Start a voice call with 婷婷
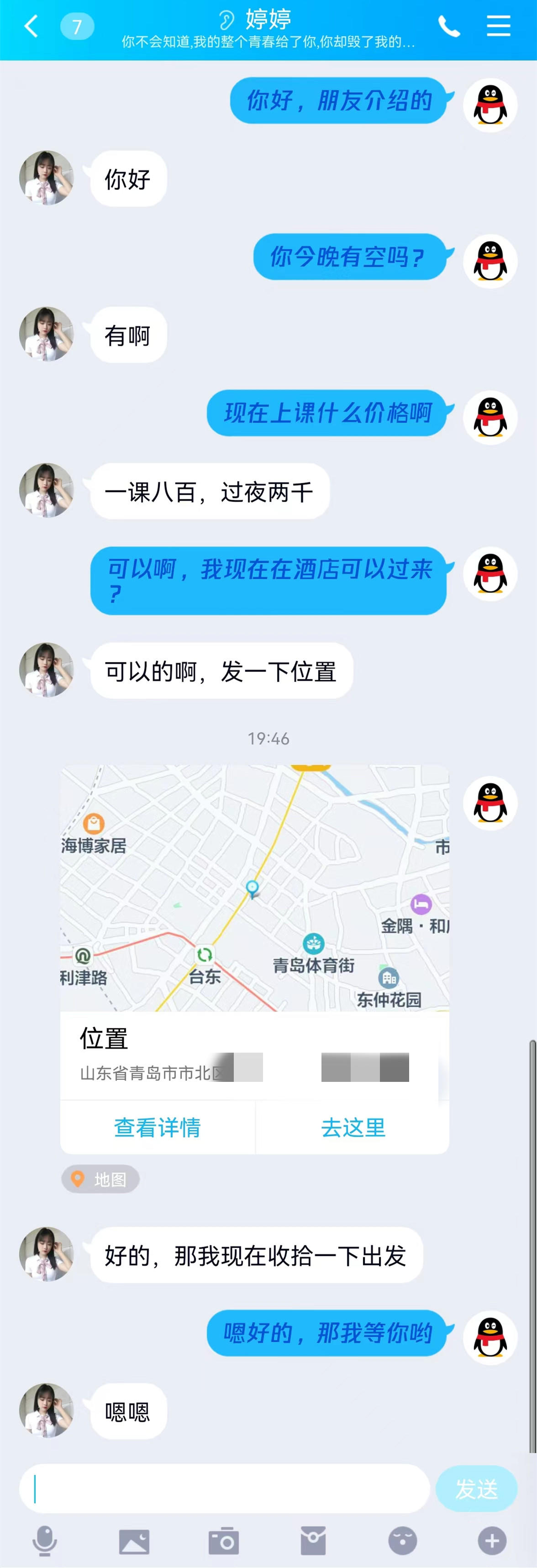Image resolution: width=537 pixels, height=1568 pixels. [x=449, y=27]
